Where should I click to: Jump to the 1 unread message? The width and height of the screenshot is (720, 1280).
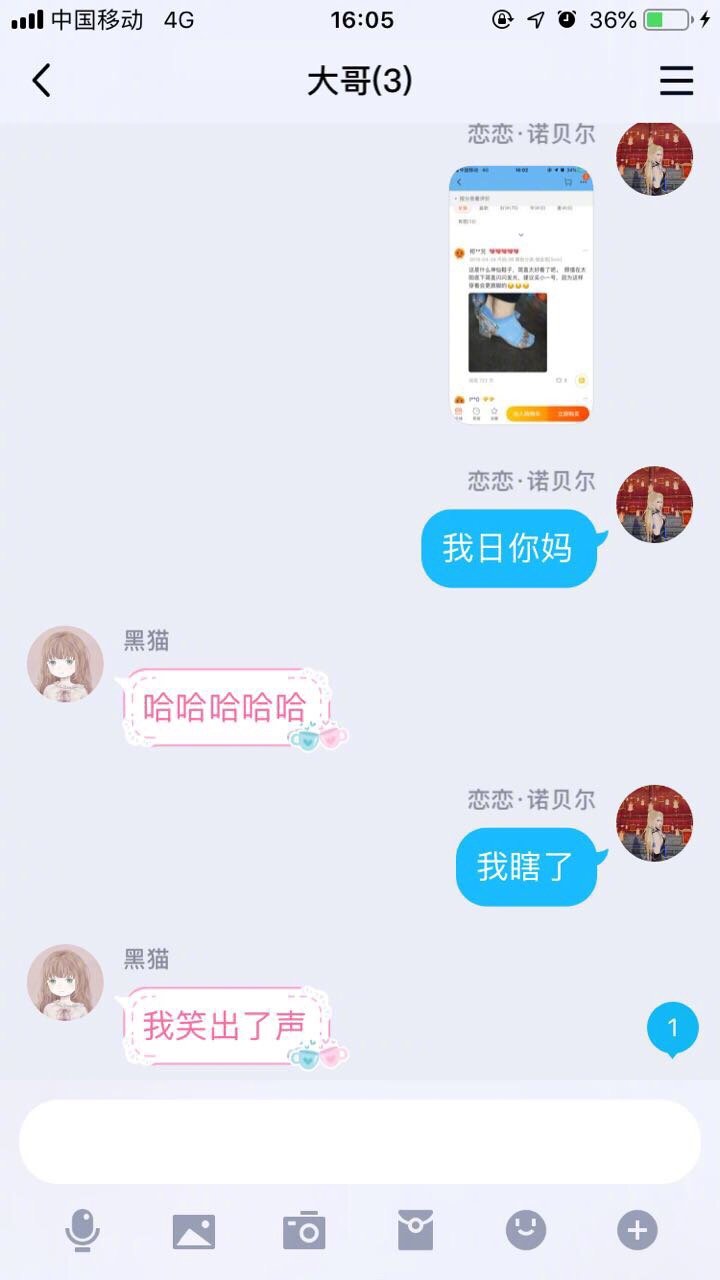tap(672, 1029)
